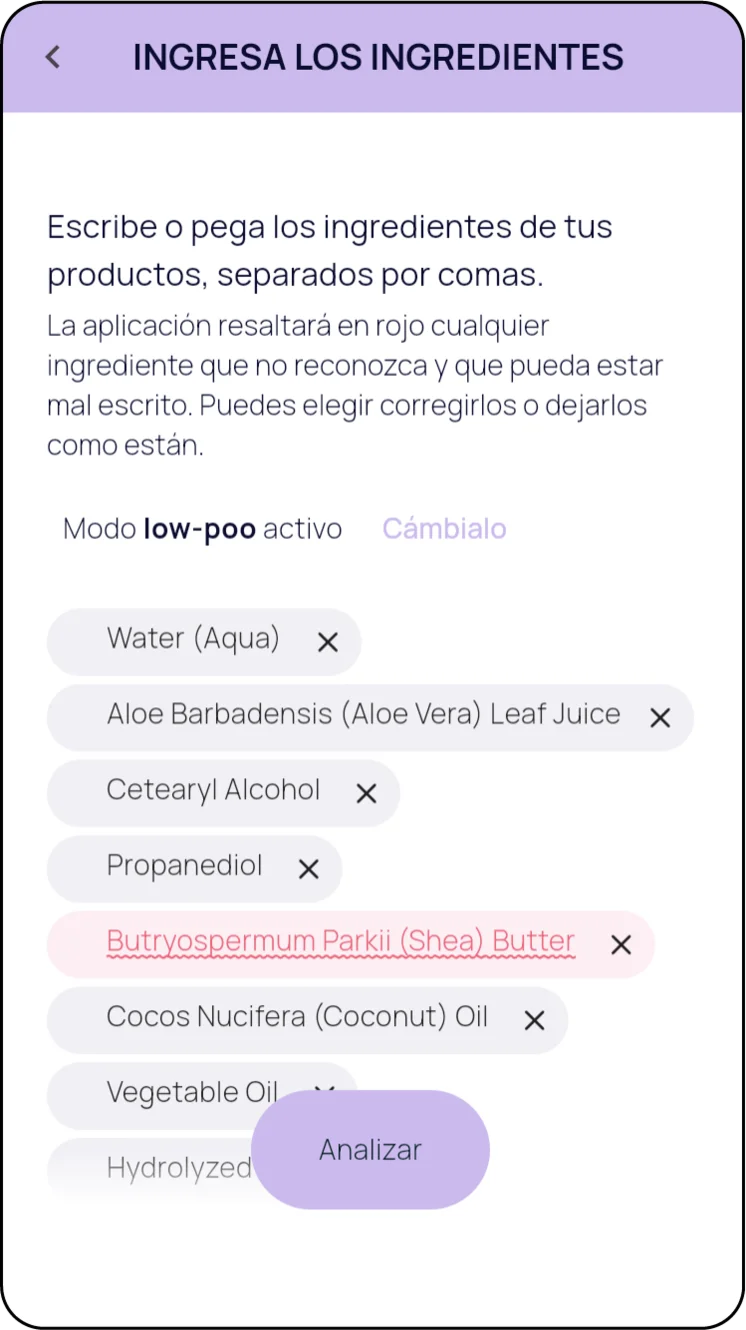Tap the Propanediol ingredient chip
Image resolution: width=746 pixels, height=1330 pixels.
click(184, 866)
